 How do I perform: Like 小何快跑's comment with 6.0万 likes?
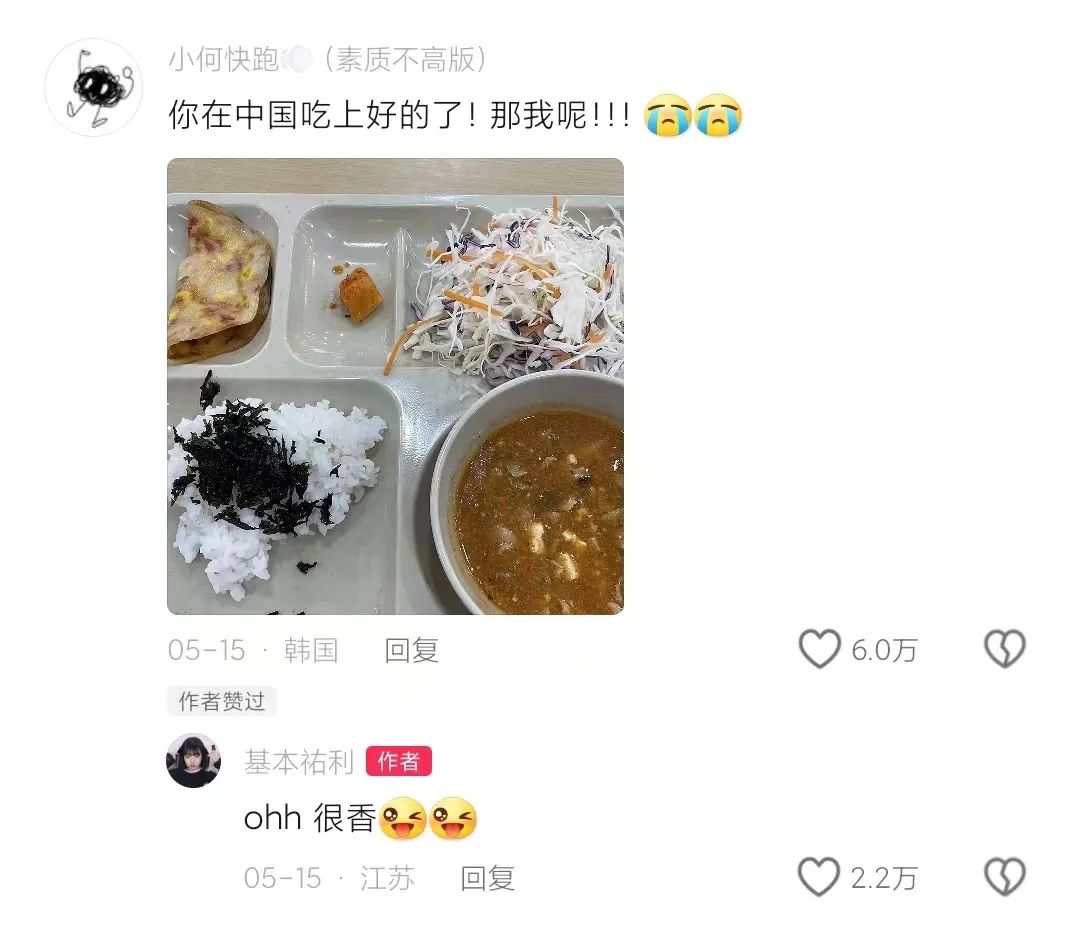[x=820, y=650]
